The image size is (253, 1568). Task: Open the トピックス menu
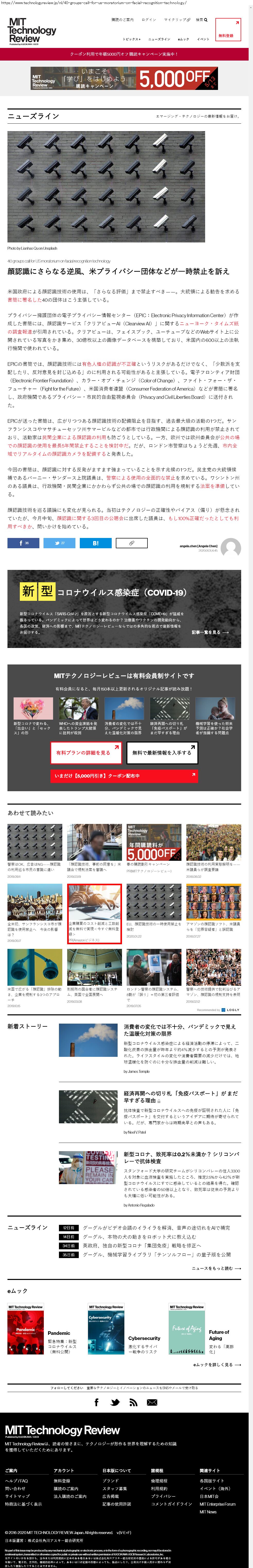pos(131,39)
